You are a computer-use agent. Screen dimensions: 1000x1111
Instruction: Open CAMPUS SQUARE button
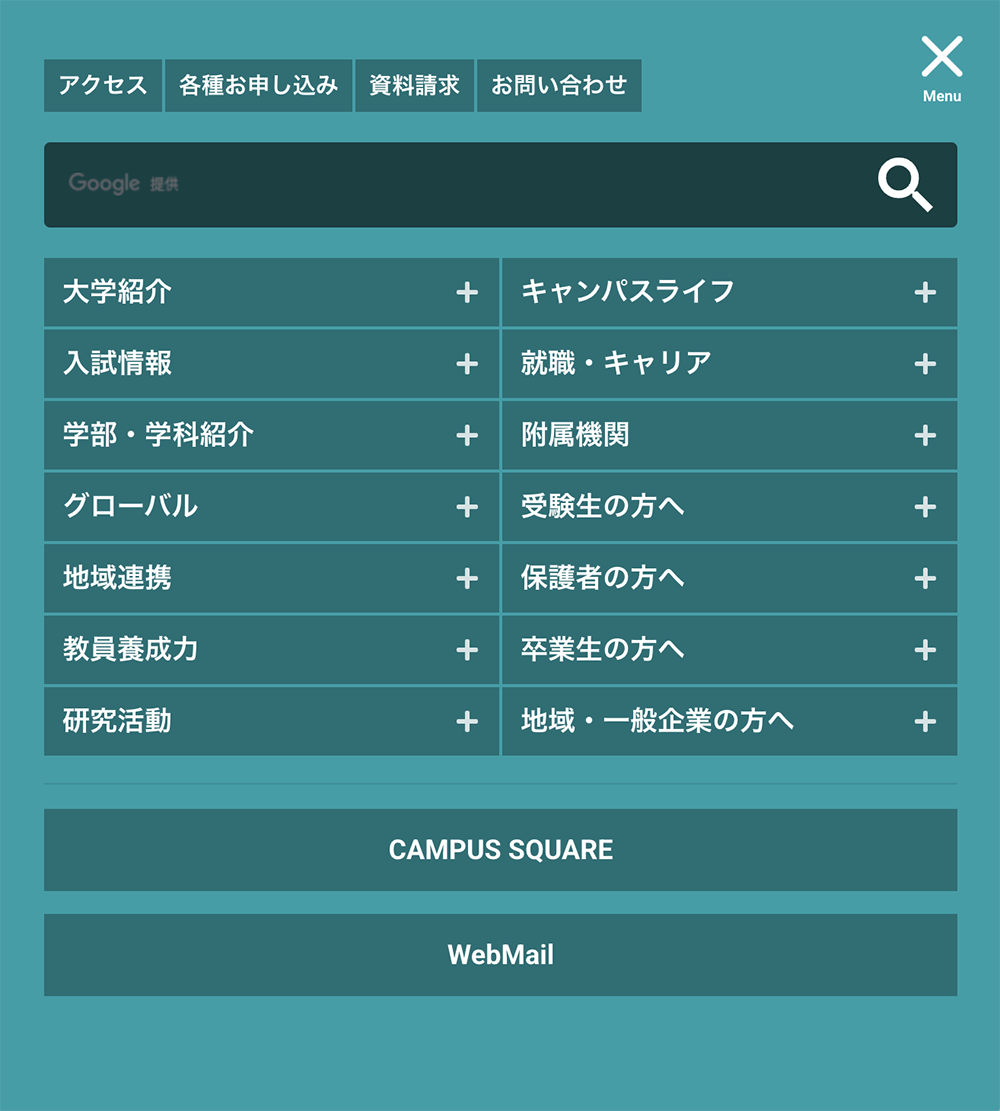point(500,850)
